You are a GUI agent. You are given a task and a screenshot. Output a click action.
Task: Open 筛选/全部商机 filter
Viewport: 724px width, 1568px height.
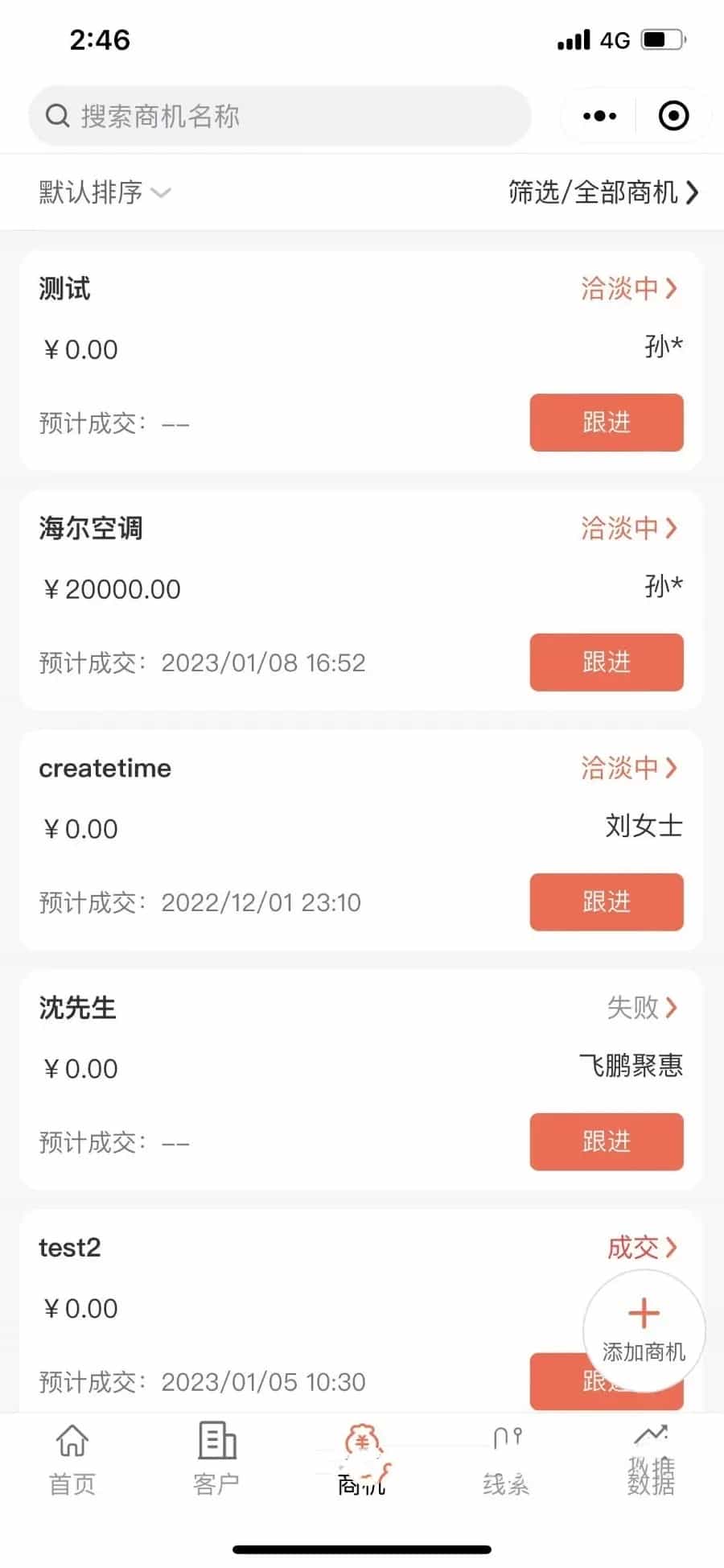603,192
